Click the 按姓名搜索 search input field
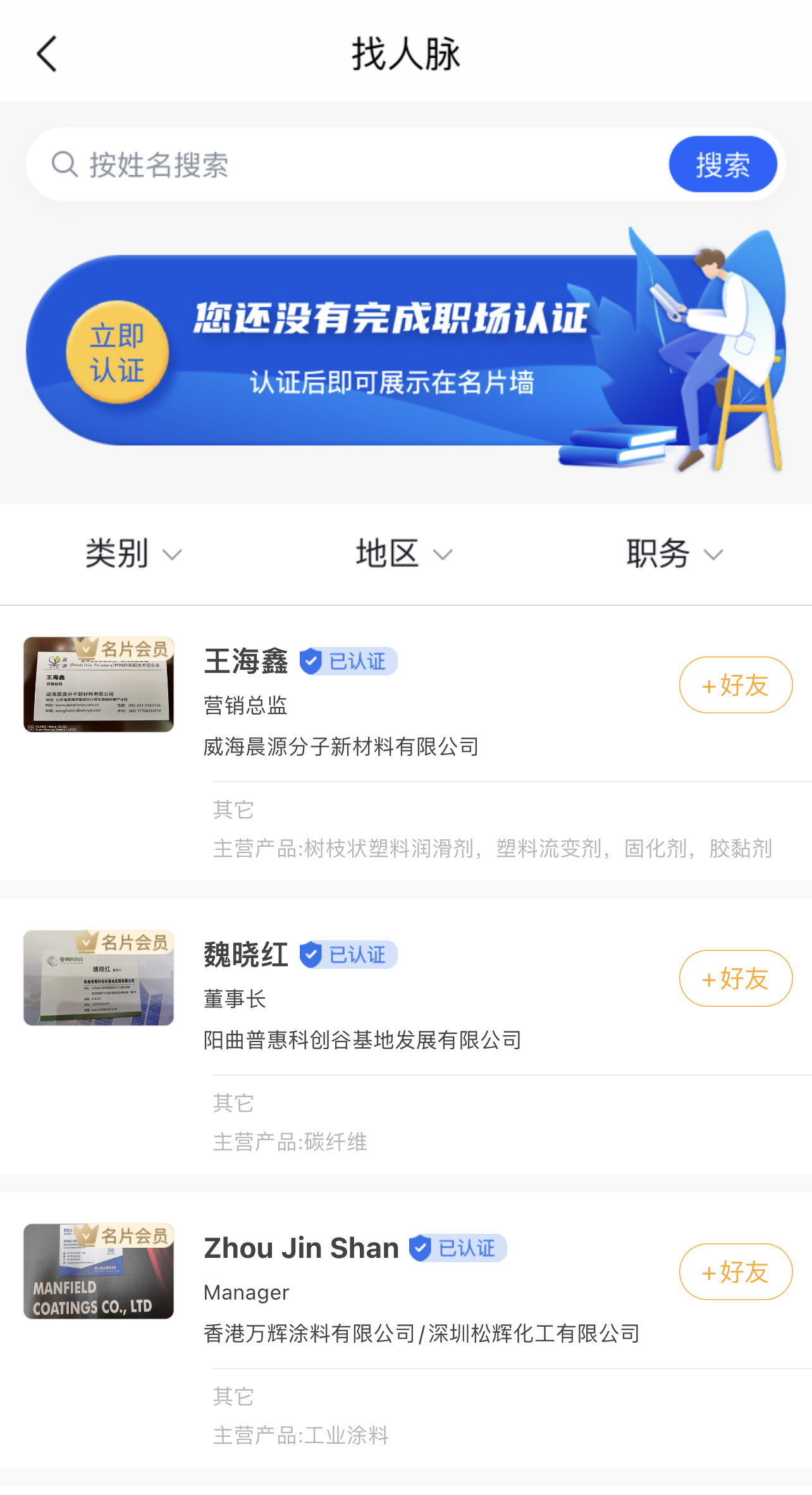This screenshot has height=1495, width=812. (253, 164)
